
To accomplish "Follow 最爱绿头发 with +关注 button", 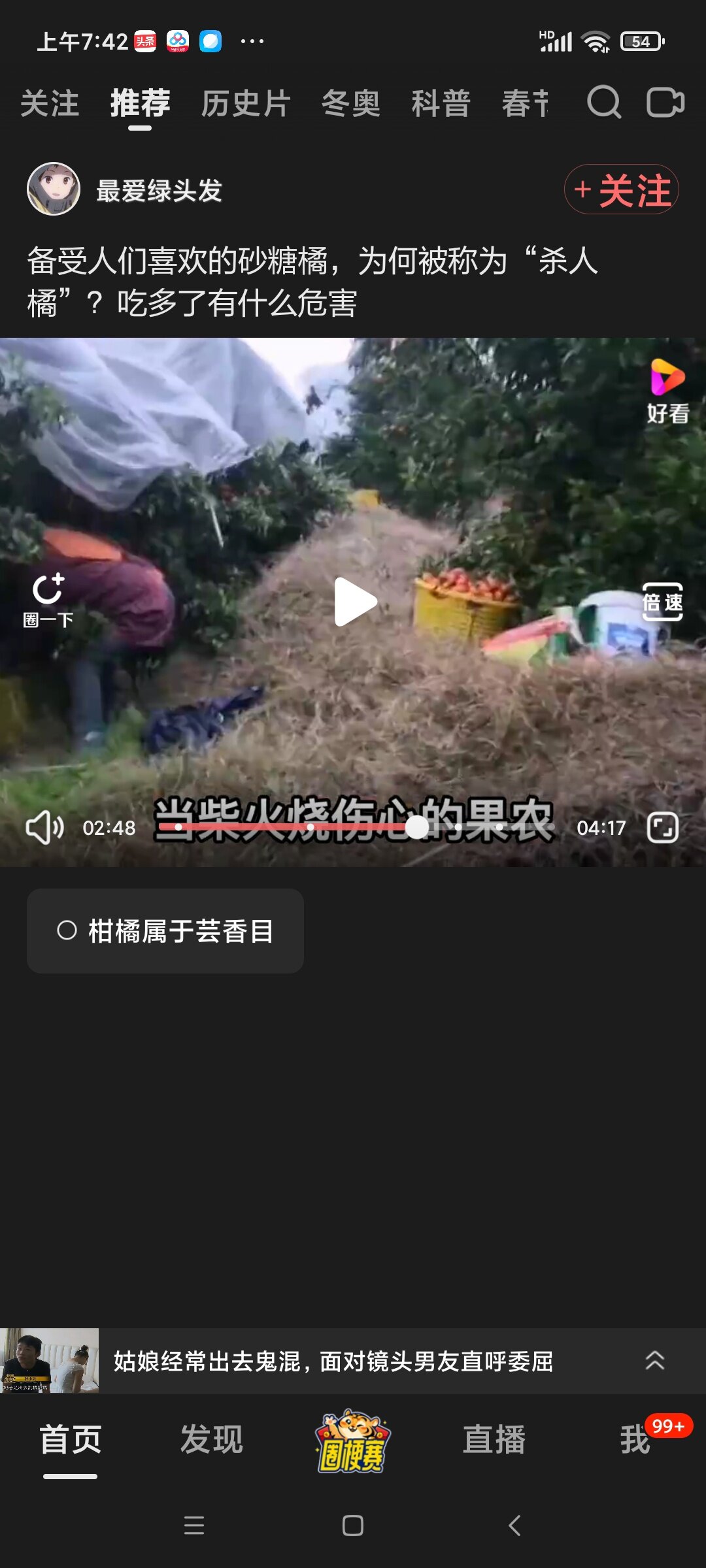I will [621, 189].
